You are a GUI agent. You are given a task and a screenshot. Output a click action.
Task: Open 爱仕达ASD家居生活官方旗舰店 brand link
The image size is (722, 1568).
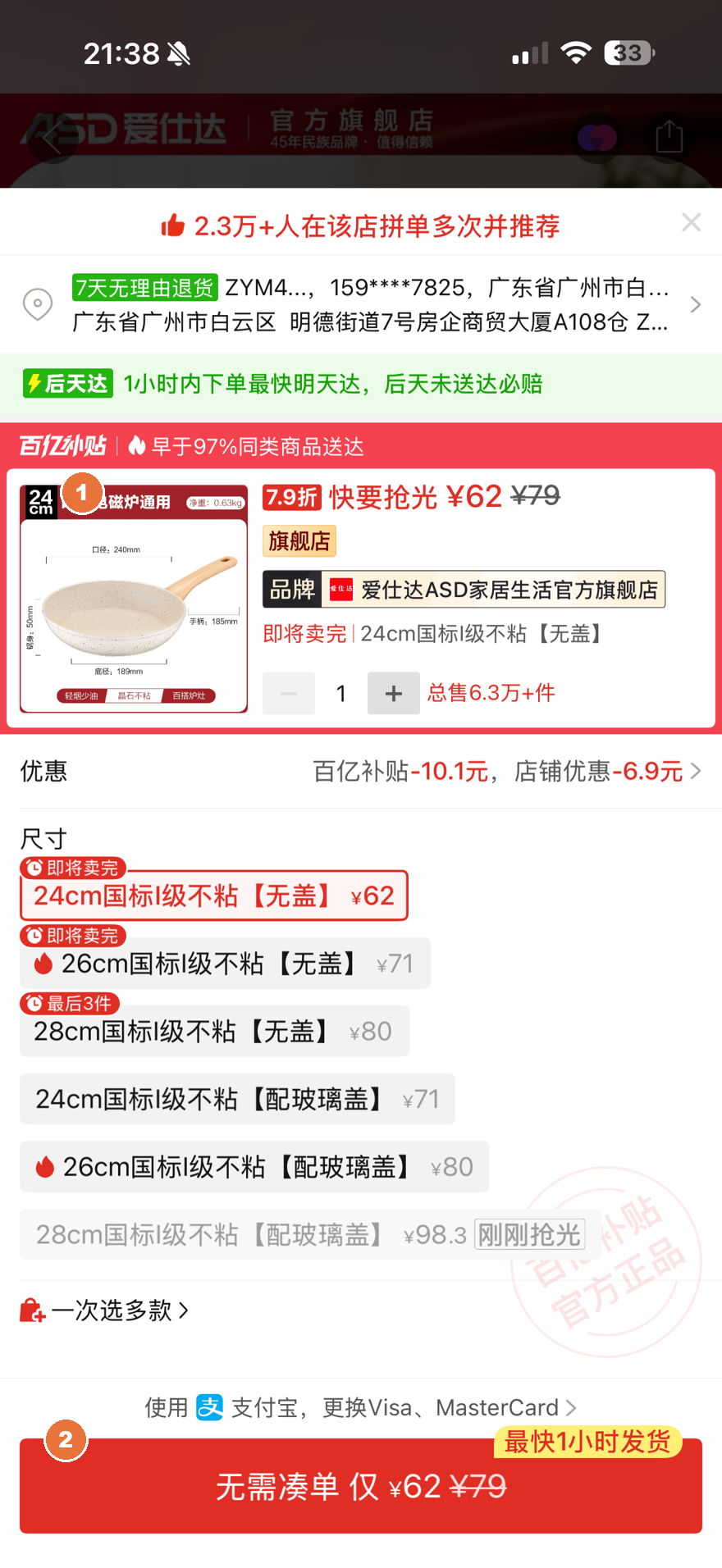tap(464, 590)
